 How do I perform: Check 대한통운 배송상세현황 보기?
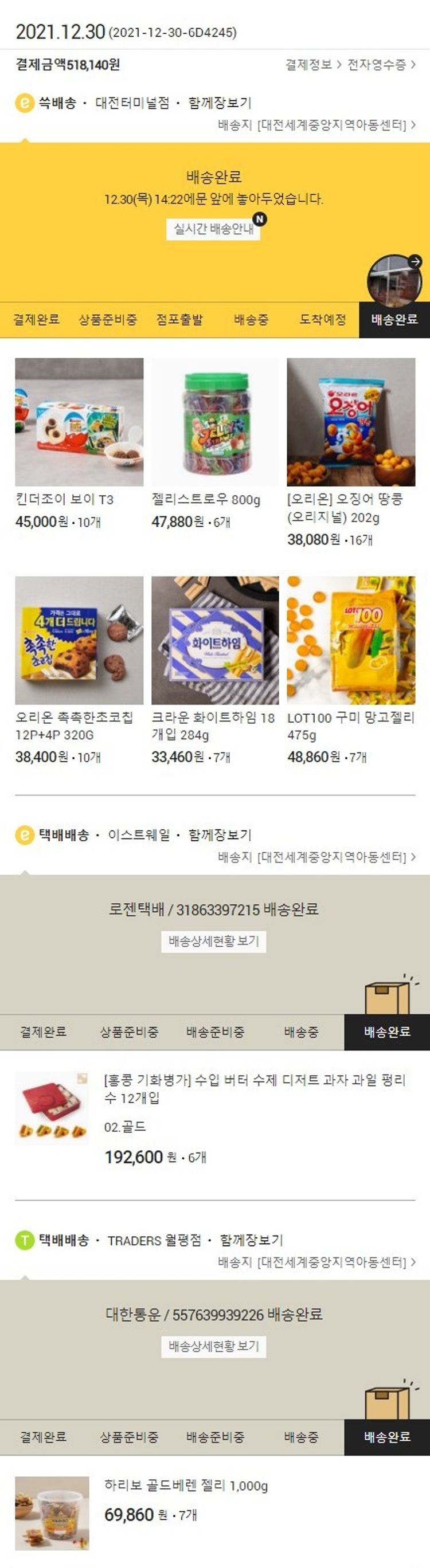tap(213, 1346)
